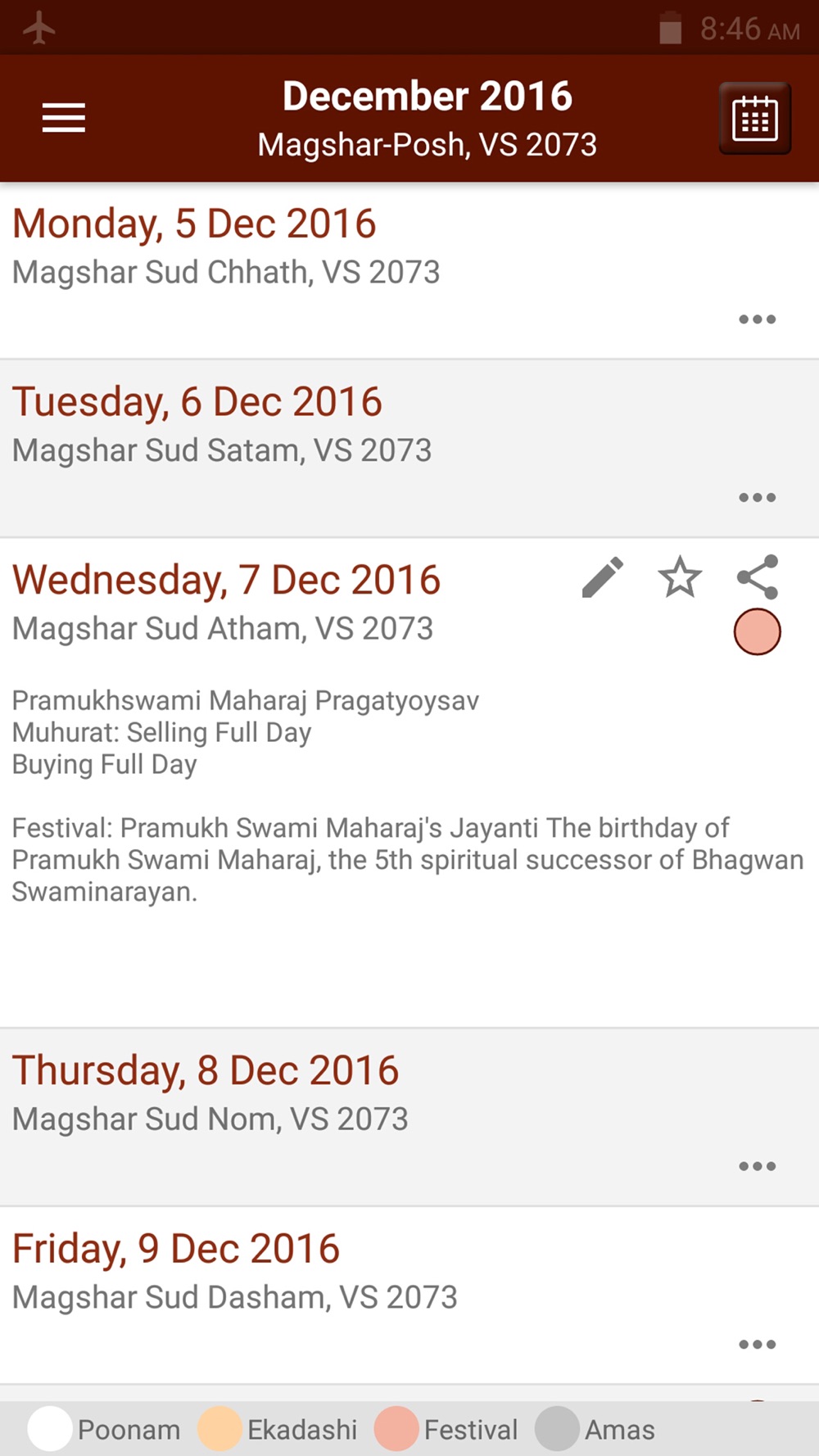Image resolution: width=819 pixels, height=1456 pixels.
Task: Open the Thursday, 8 Dec 2016 entry
Action: [409, 1117]
